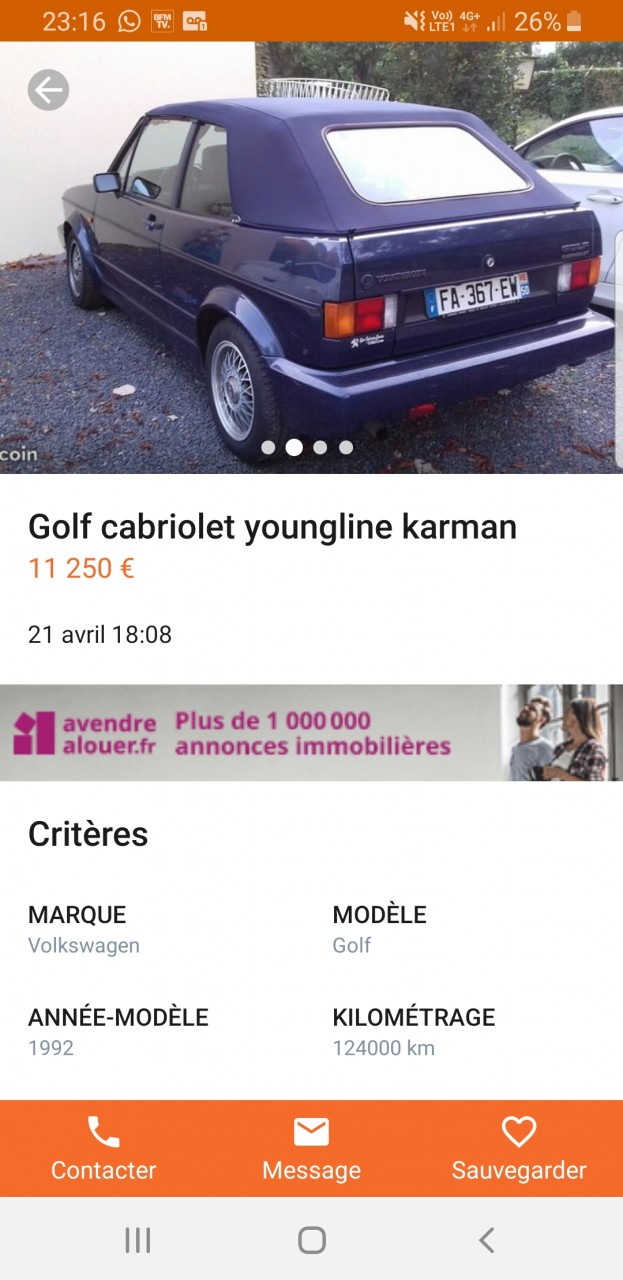Go back using the arrow over the photo
Viewport: 623px width, 1280px height.
click(48, 91)
